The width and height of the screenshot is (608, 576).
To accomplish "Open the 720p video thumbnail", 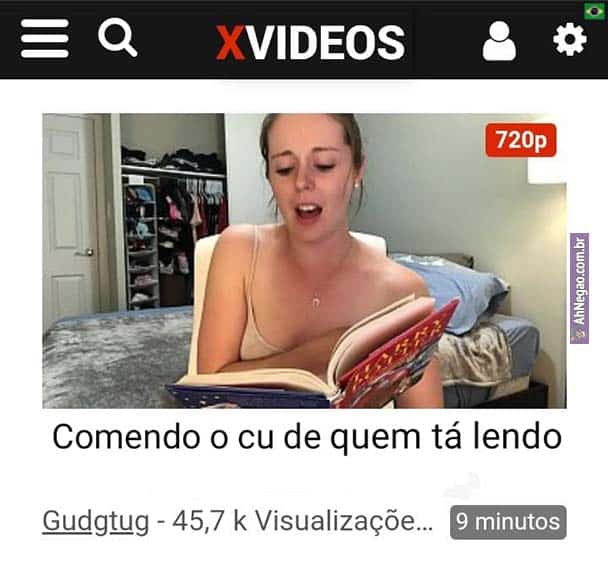I will (304, 260).
